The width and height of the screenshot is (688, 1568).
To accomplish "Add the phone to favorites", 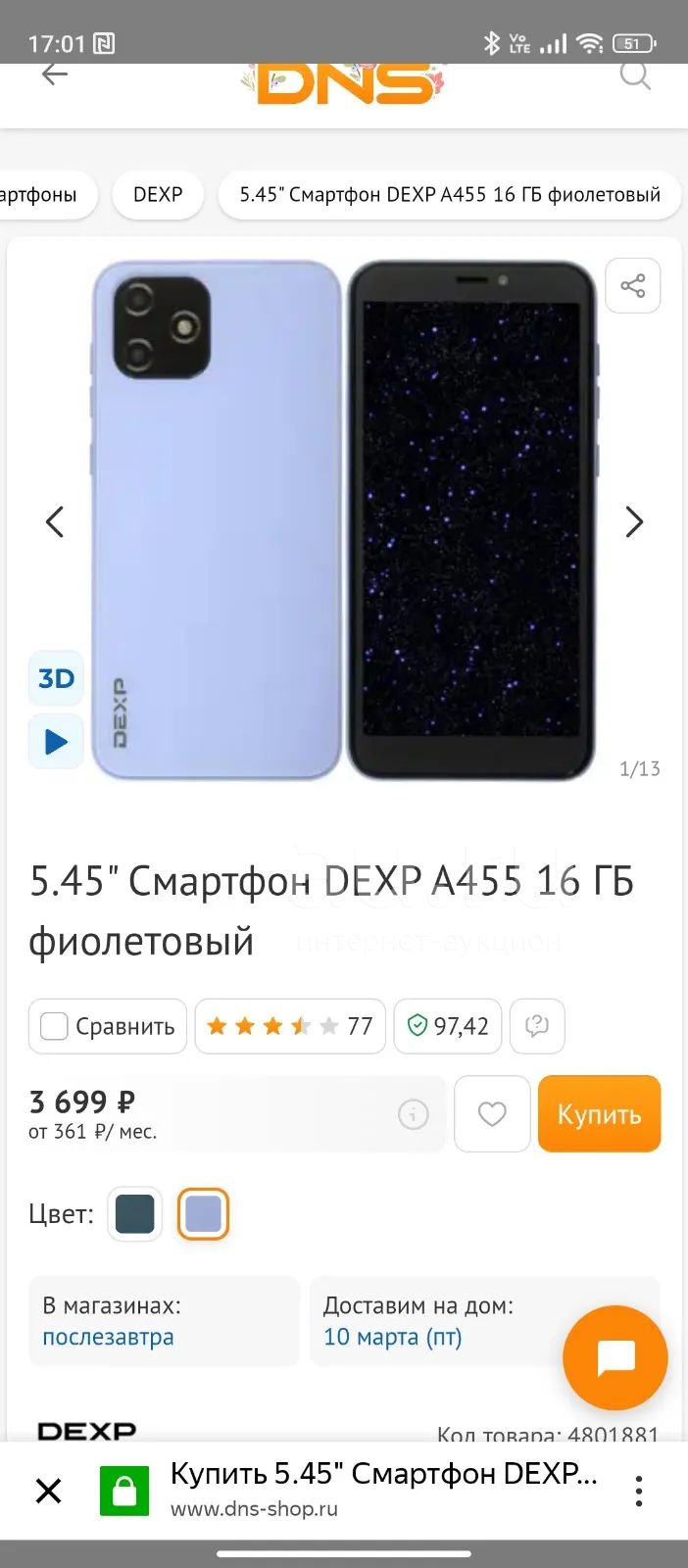I will 492,1114.
